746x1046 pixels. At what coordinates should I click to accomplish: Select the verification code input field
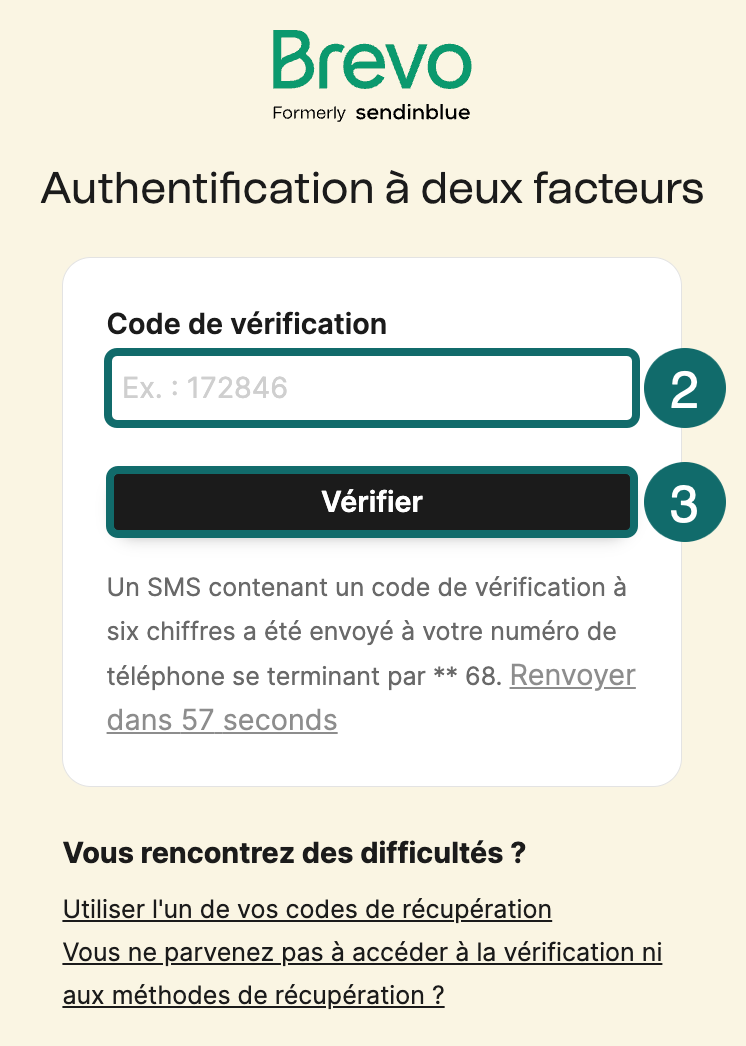point(371,388)
